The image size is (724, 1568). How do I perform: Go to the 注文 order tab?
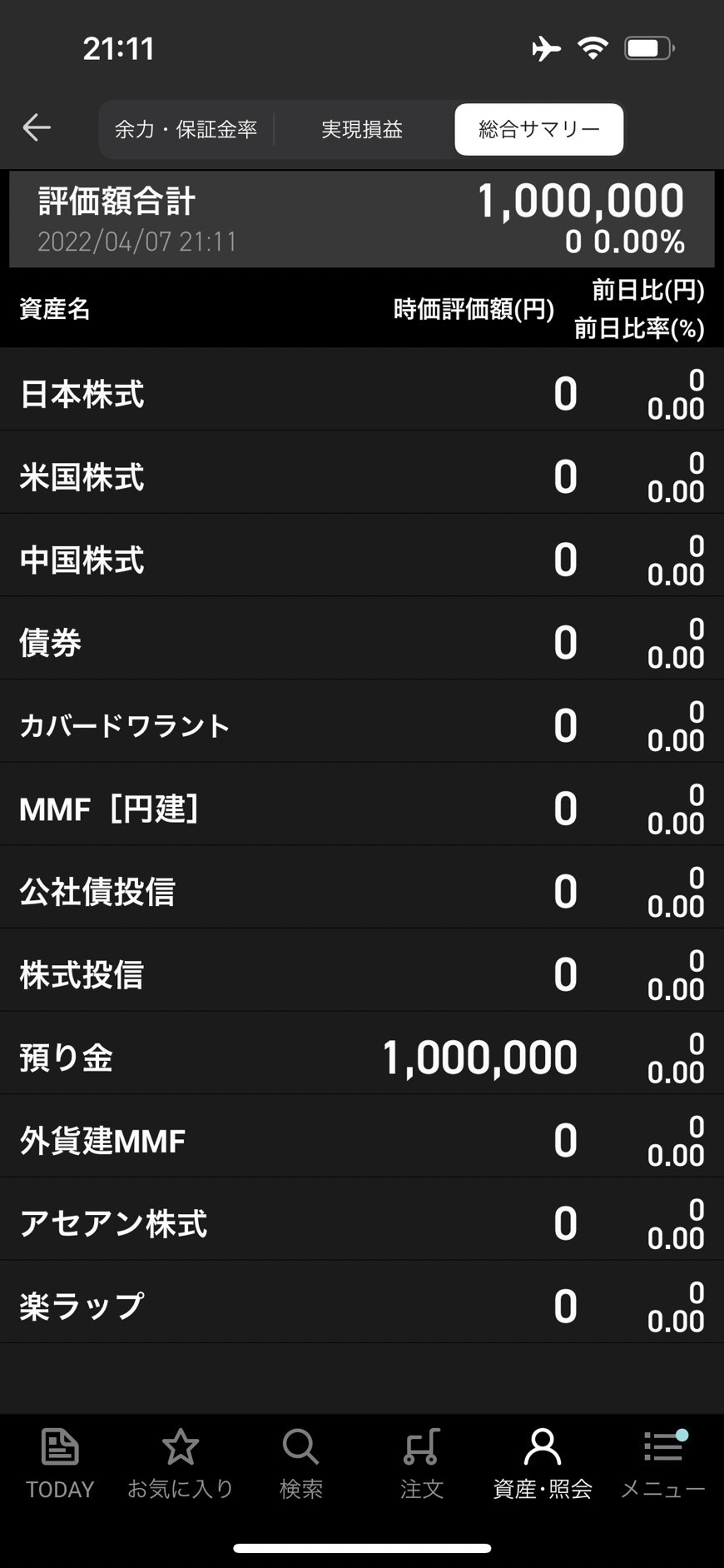(x=421, y=1465)
